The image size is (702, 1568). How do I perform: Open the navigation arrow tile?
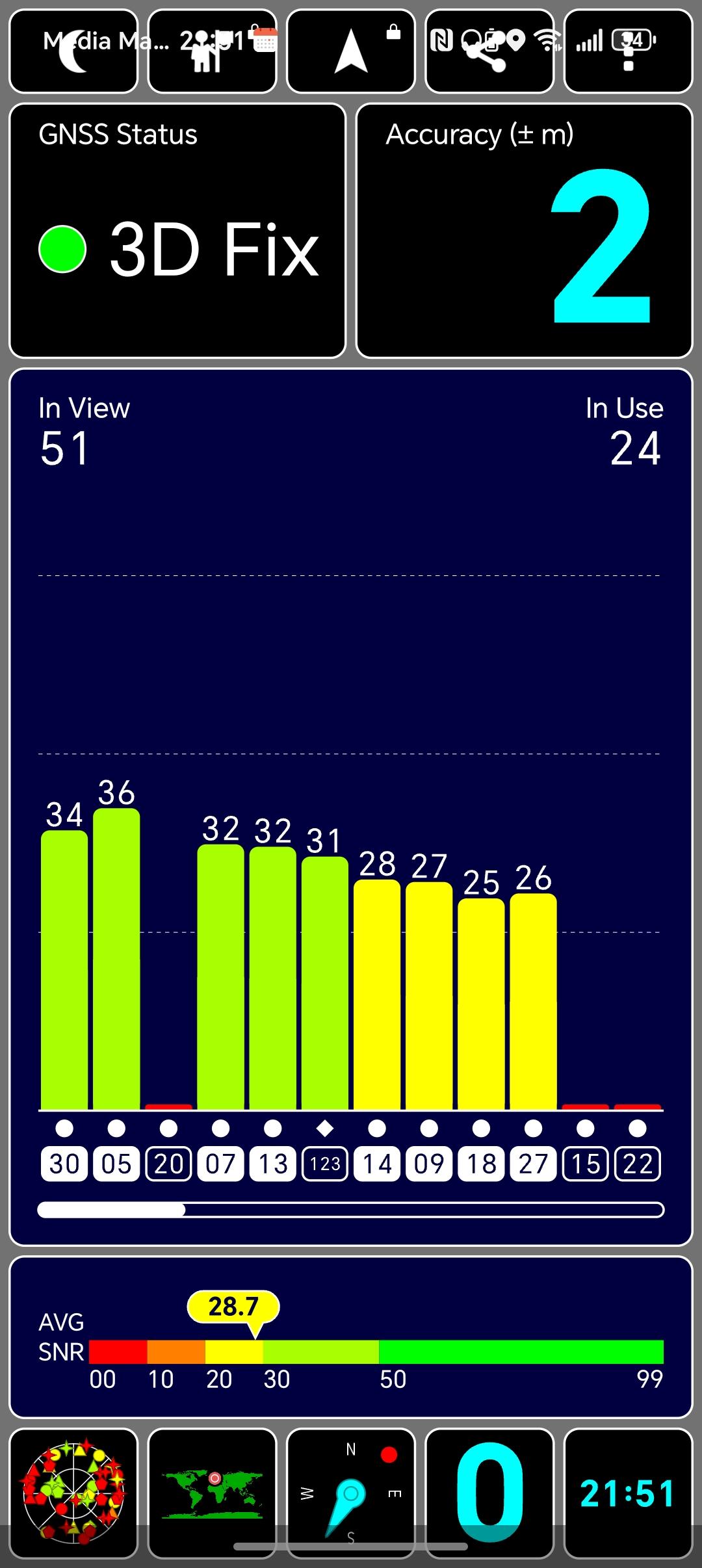351,51
